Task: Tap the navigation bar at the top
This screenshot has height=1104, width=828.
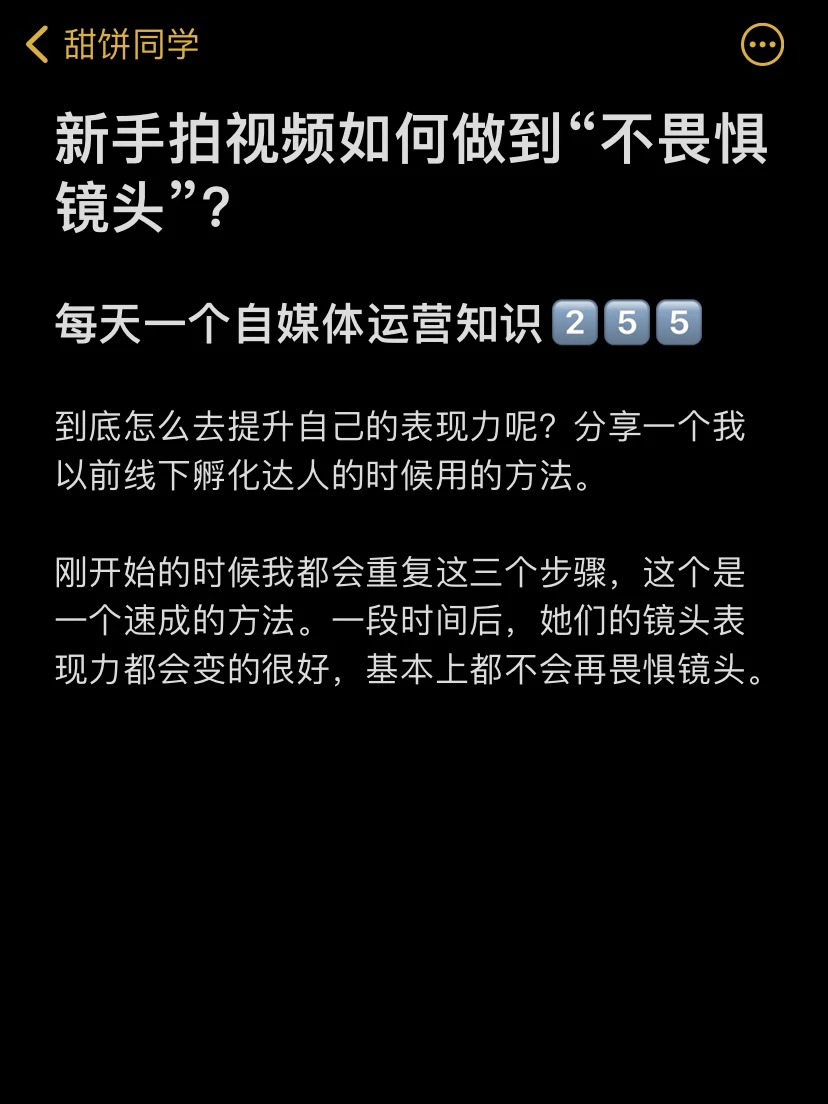Action: point(414,45)
